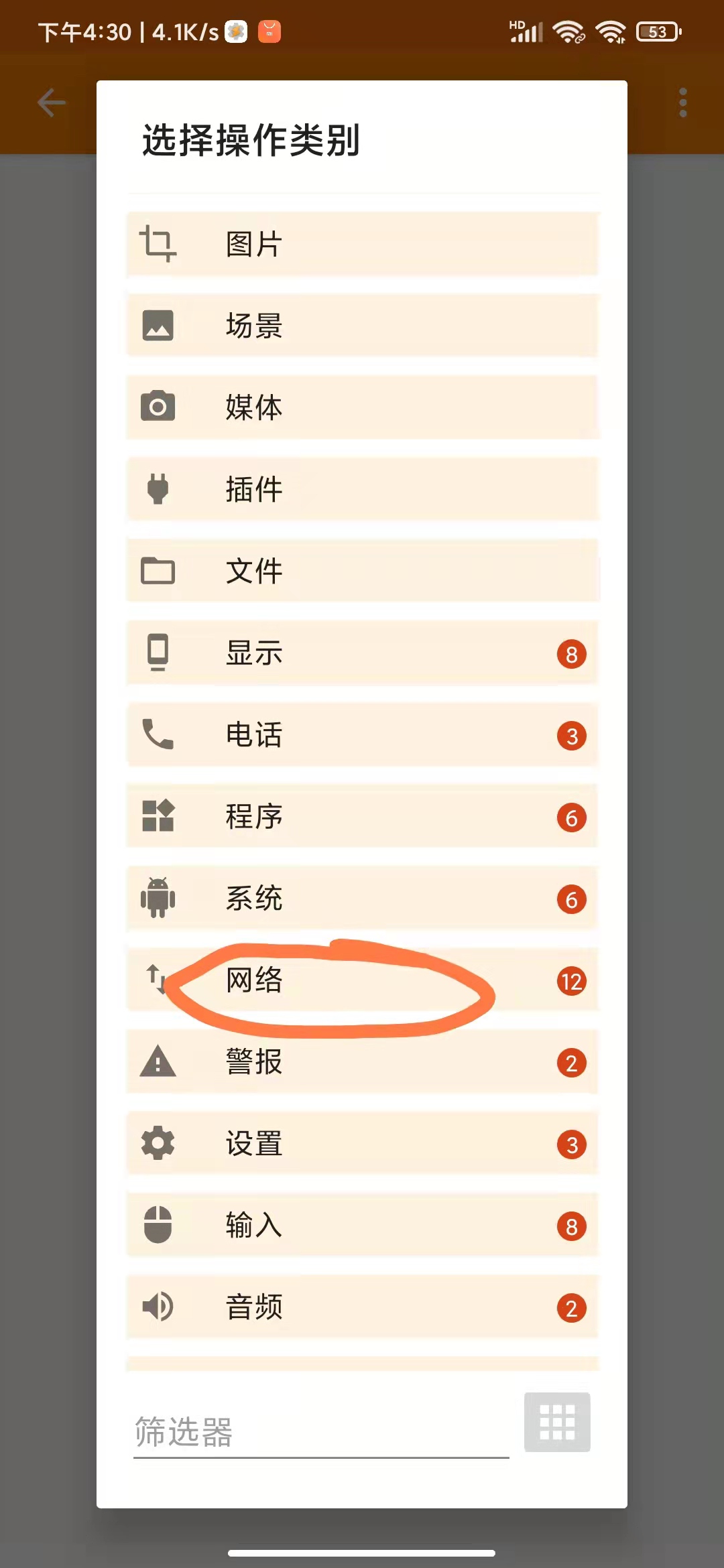Open the 警报 category
Image resolution: width=724 pixels, height=1568 pixels.
[362, 1061]
